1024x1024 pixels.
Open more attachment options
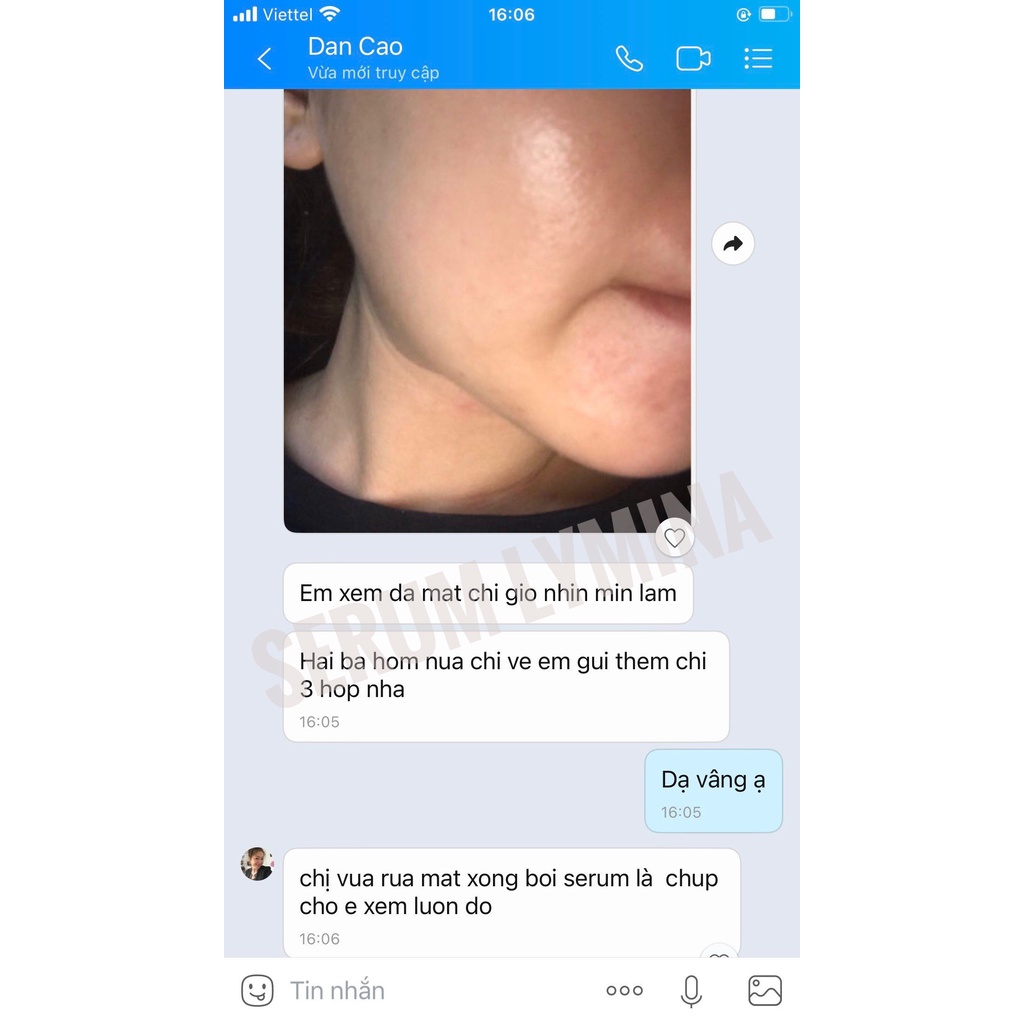coord(624,991)
